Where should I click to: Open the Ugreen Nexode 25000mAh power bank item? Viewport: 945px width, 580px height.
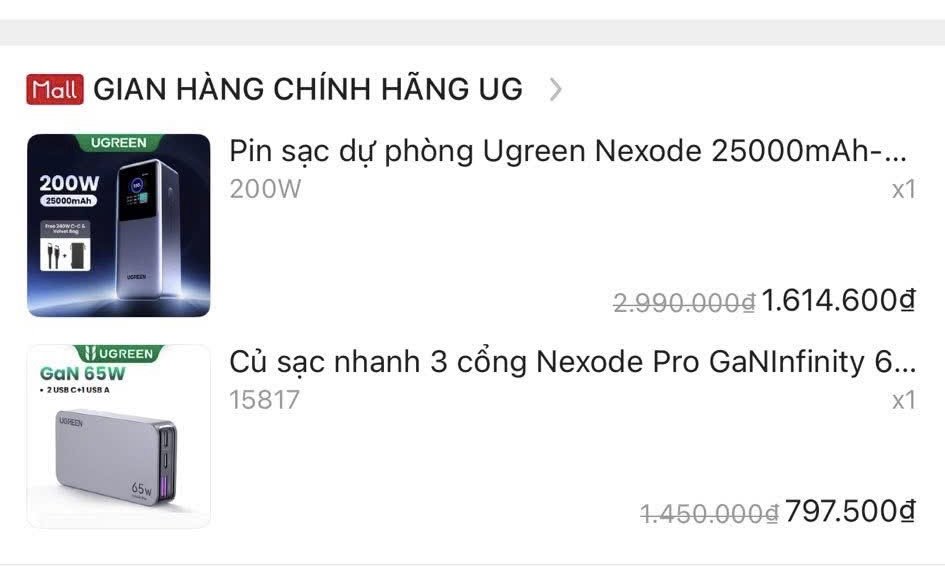click(567, 152)
